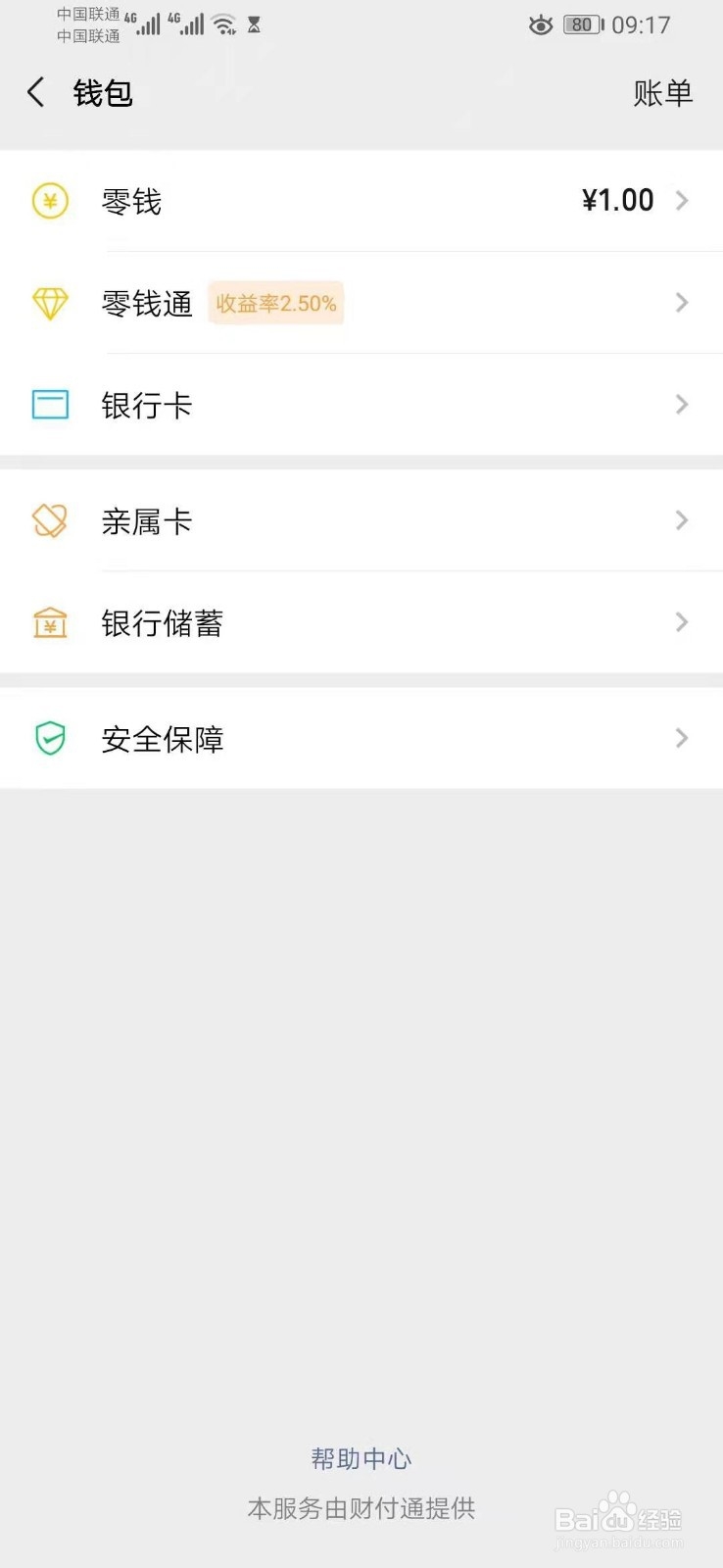Select the 银行卡 row

[x=361, y=405]
